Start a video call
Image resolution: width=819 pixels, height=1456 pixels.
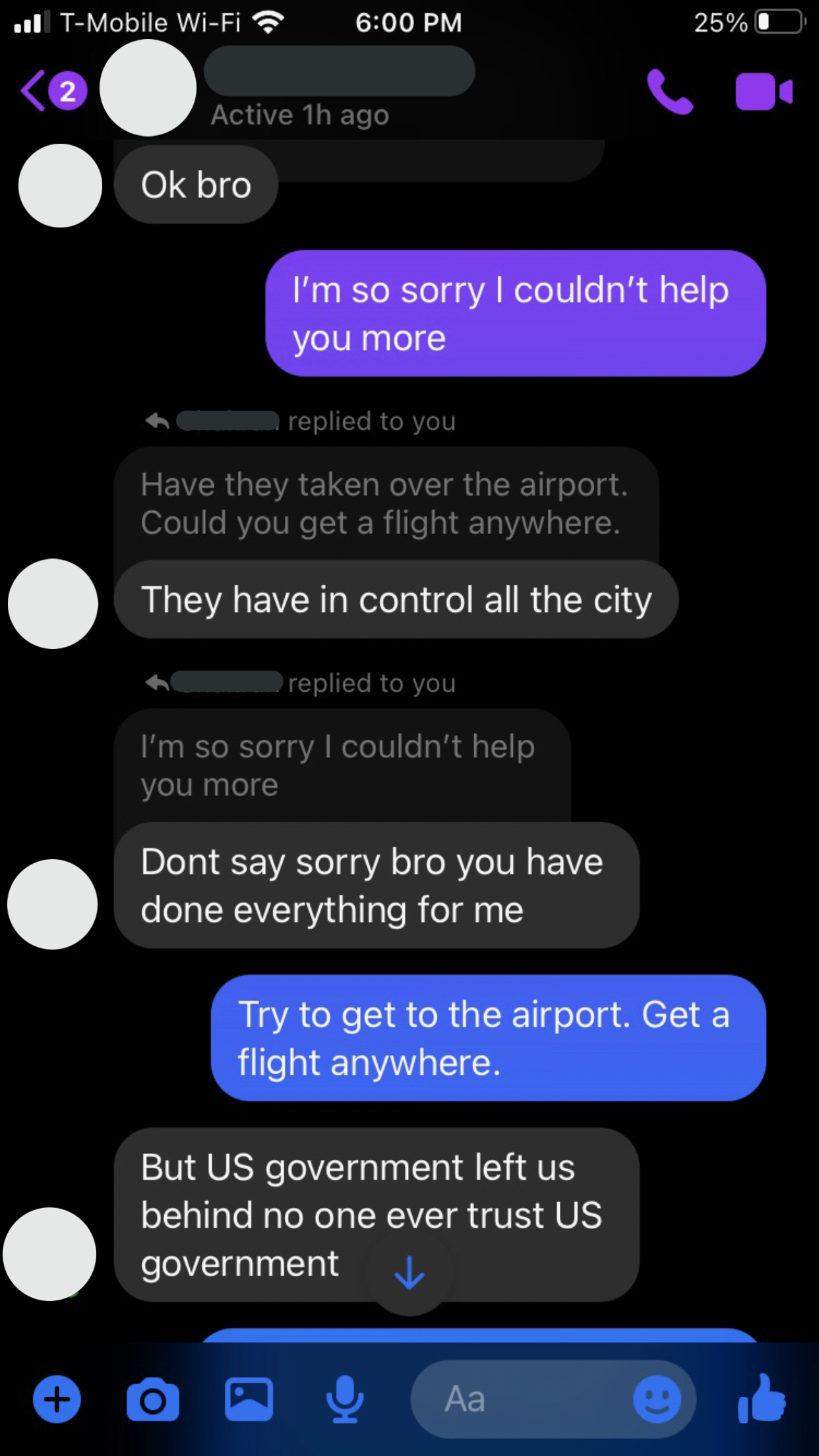pyautogui.click(x=764, y=92)
